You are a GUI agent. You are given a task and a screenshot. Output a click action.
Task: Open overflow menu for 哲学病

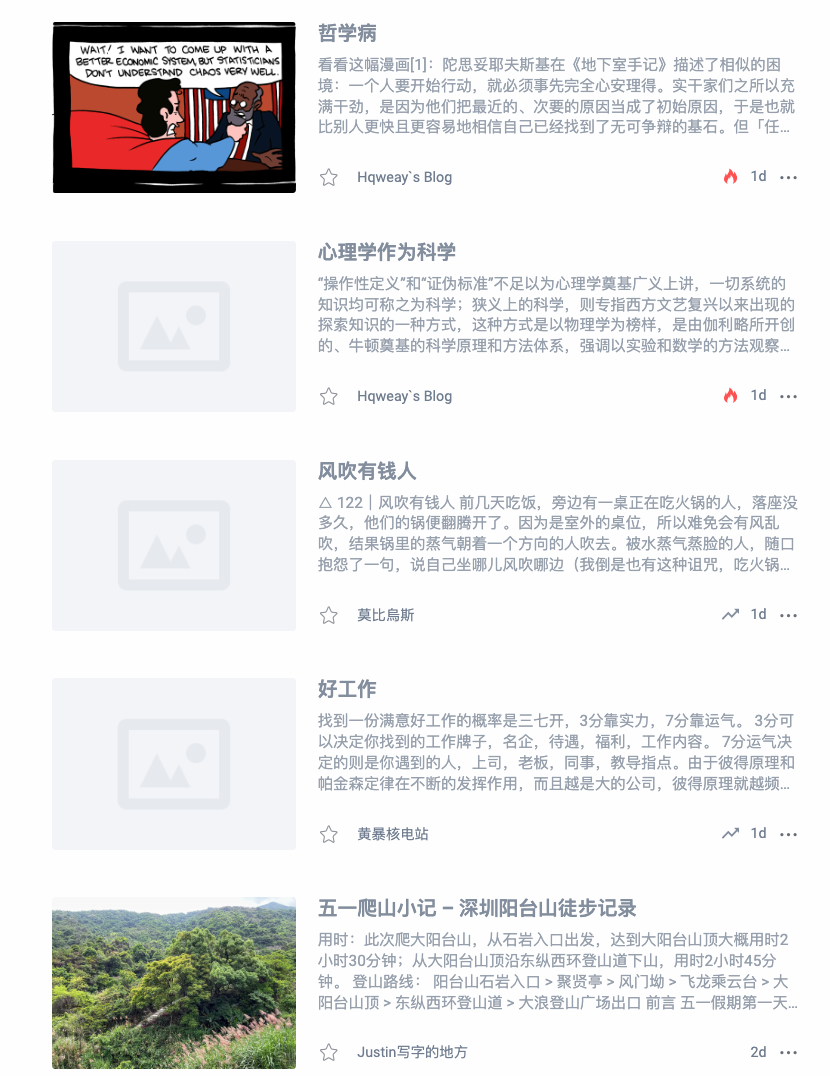point(788,177)
